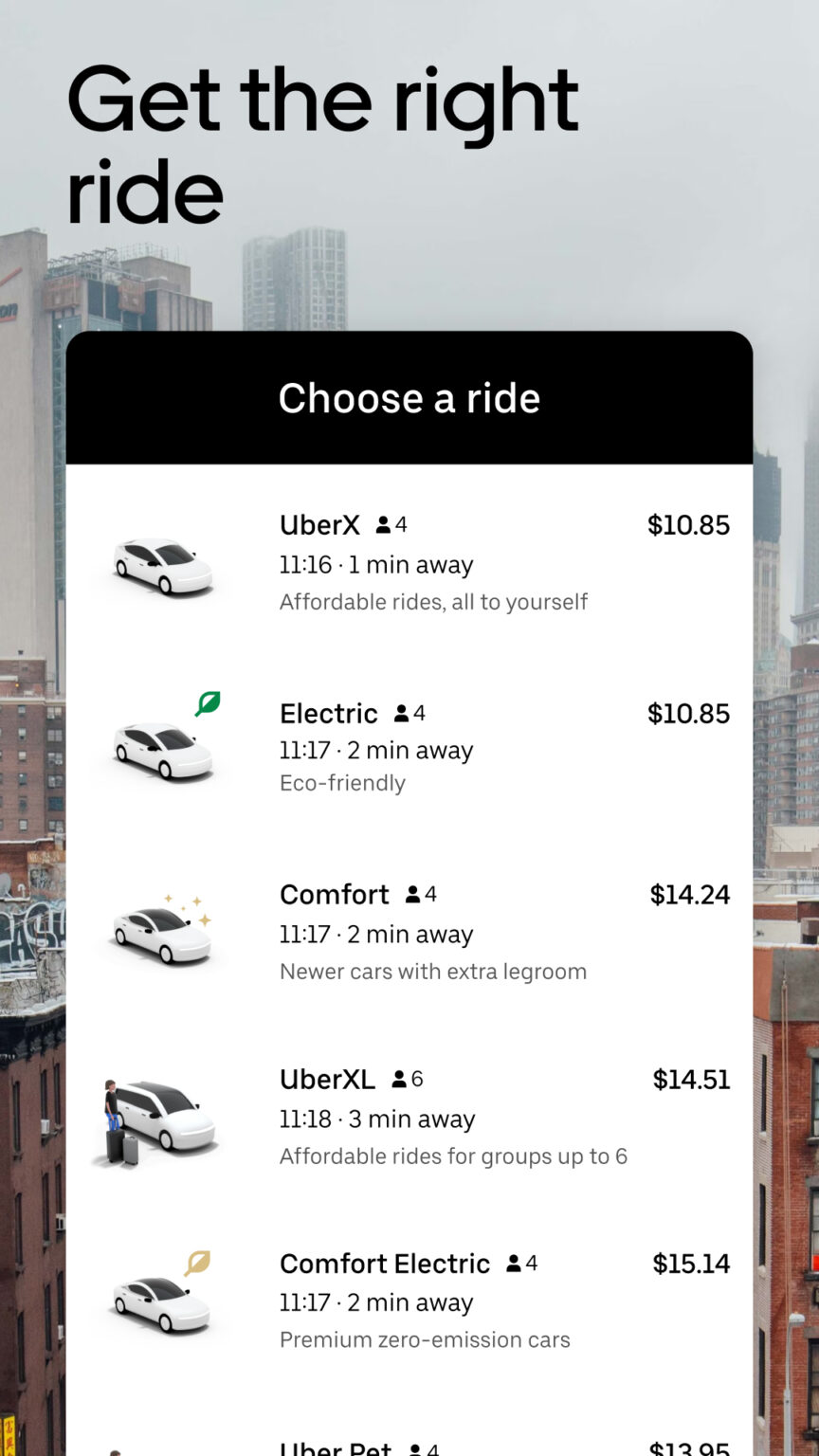
Task: Choose the UberXL ride option
Action: pos(408,1117)
